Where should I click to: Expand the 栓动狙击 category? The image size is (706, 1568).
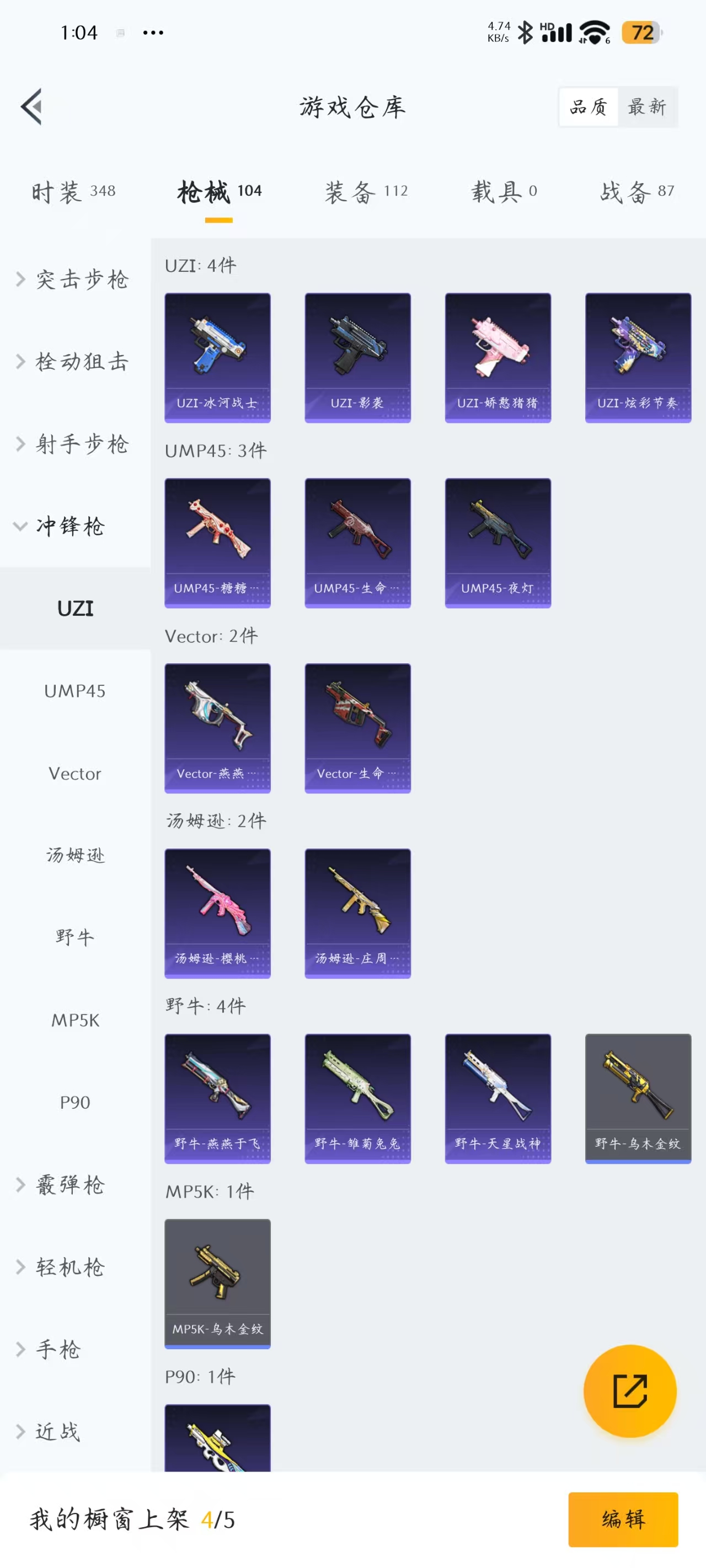(74, 362)
